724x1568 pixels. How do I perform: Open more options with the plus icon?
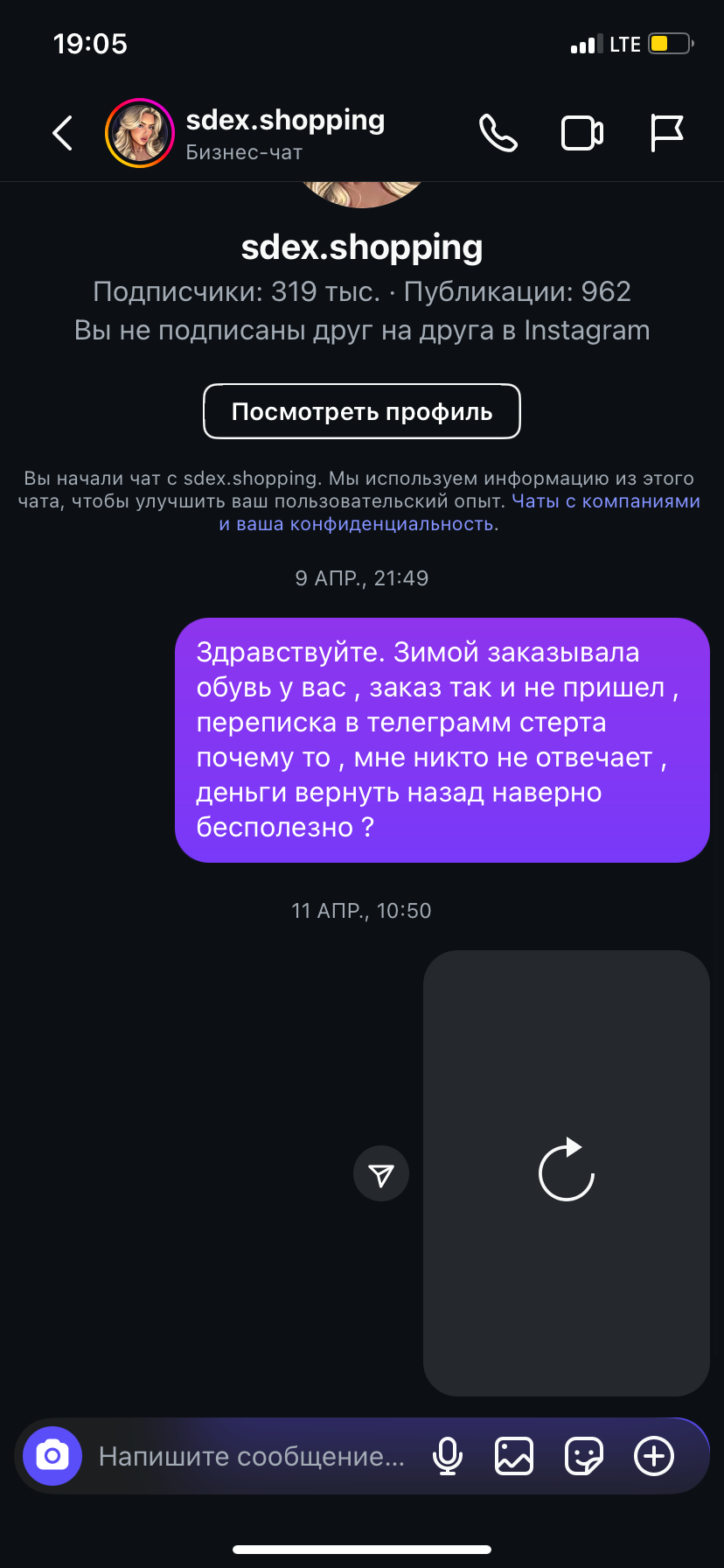[654, 1456]
